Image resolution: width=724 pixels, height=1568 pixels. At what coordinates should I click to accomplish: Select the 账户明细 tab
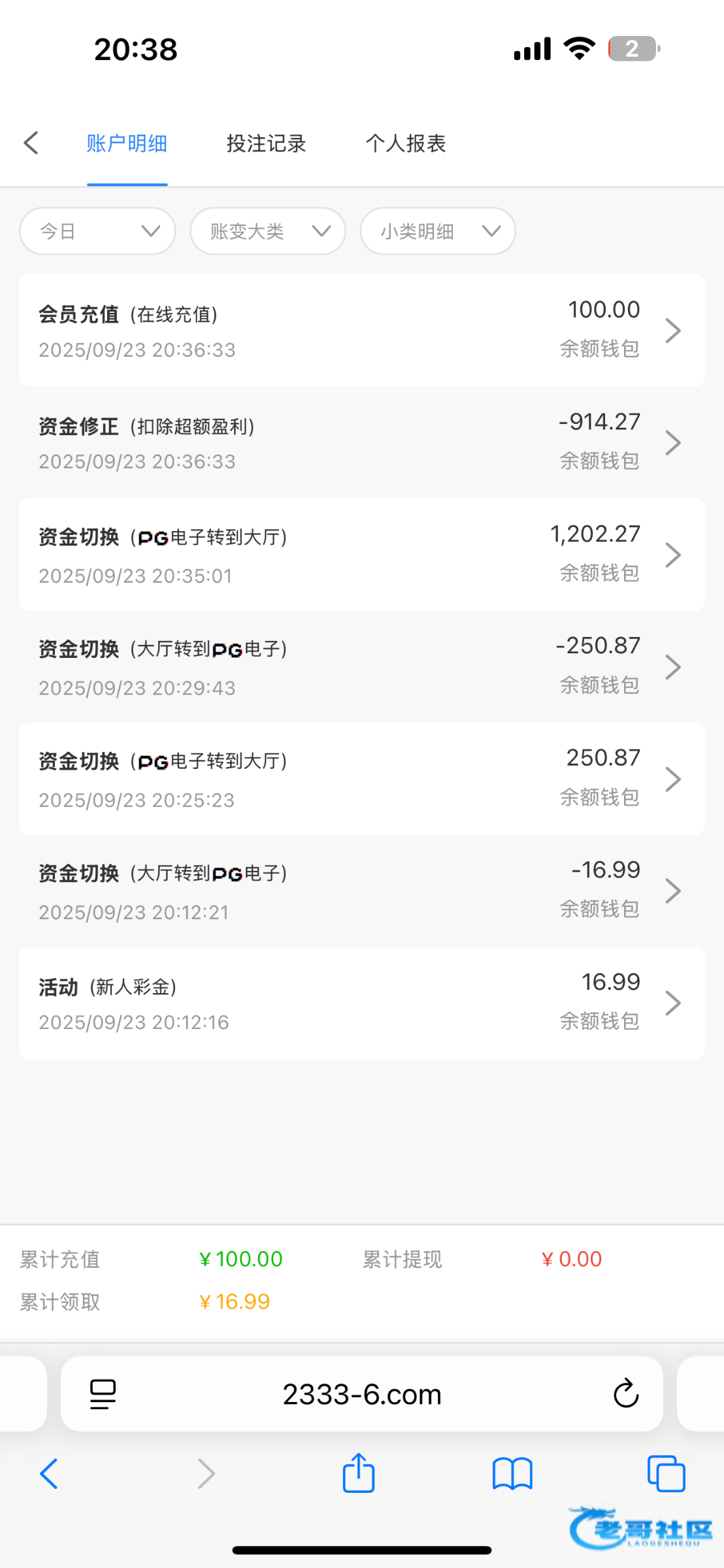[x=127, y=144]
